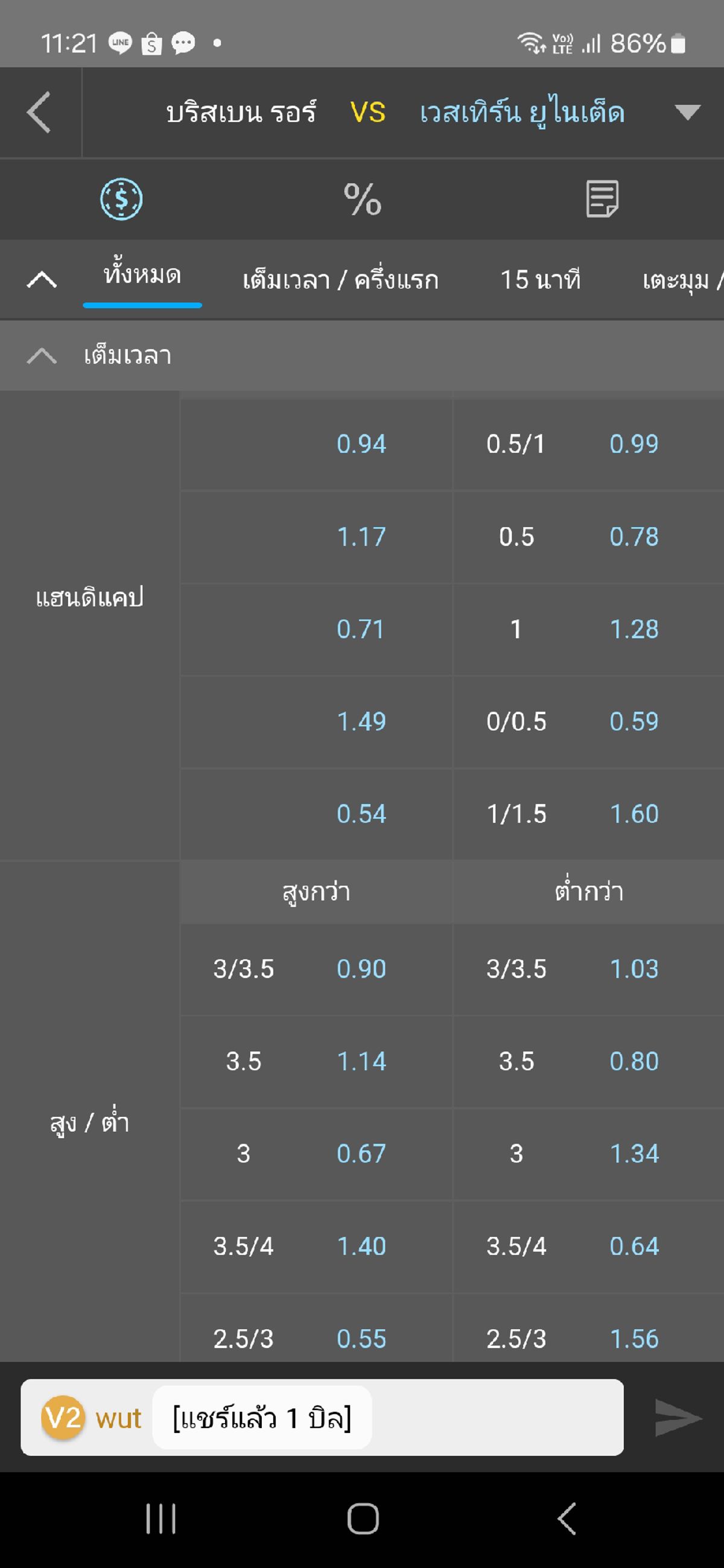The width and height of the screenshot is (724, 1568).
Task: Tap the system home button
Action: pos(363,1519)
